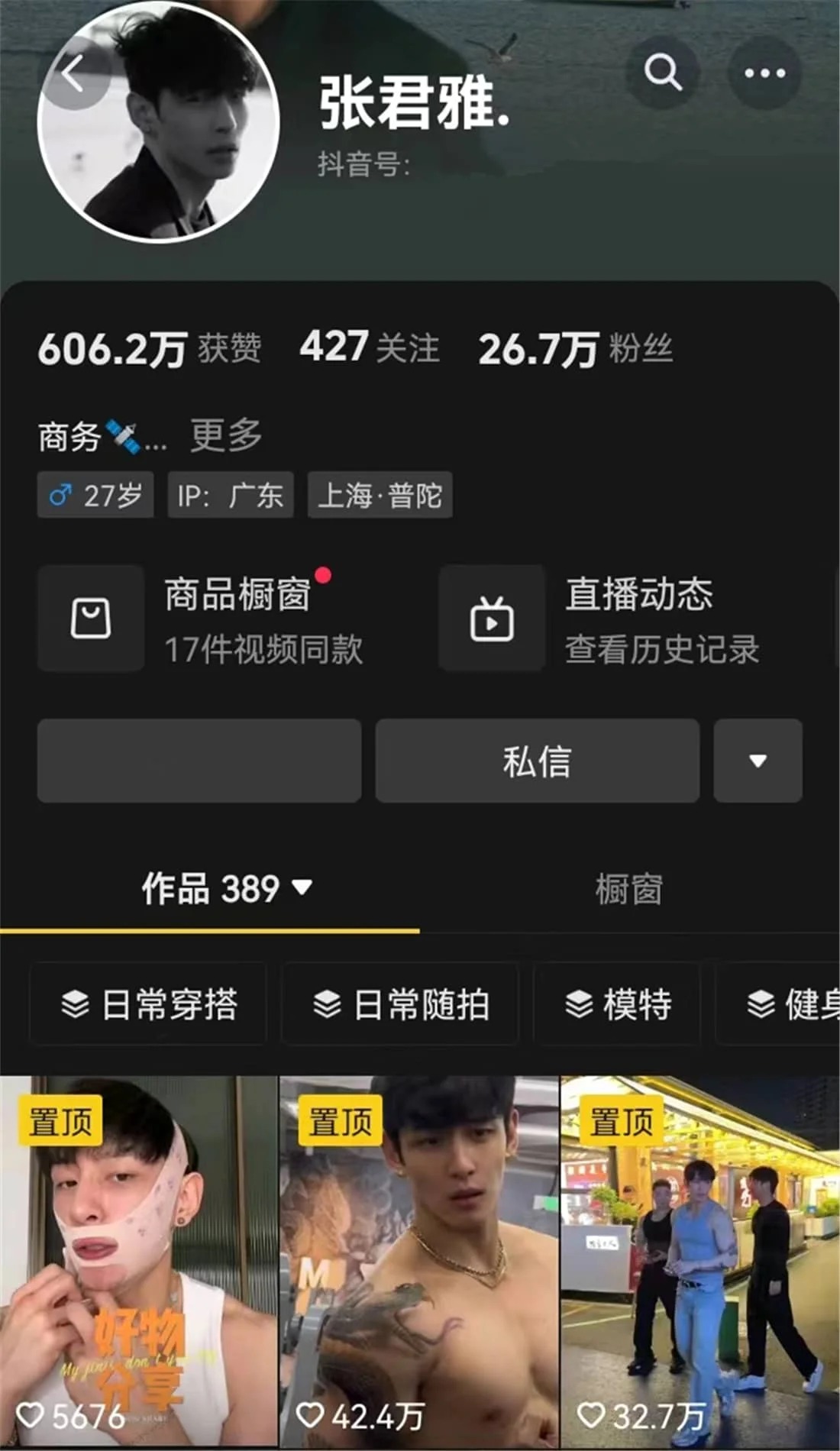The width and height of the screenshot is (840, 1451).
Task: View the 427 关注 following list
Action: pos(370,348)
